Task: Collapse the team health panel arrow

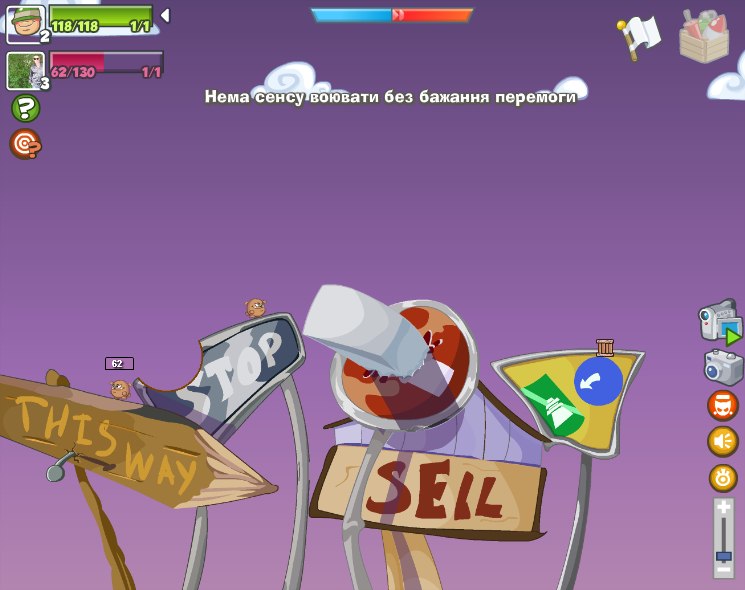Action: [165, 15]
